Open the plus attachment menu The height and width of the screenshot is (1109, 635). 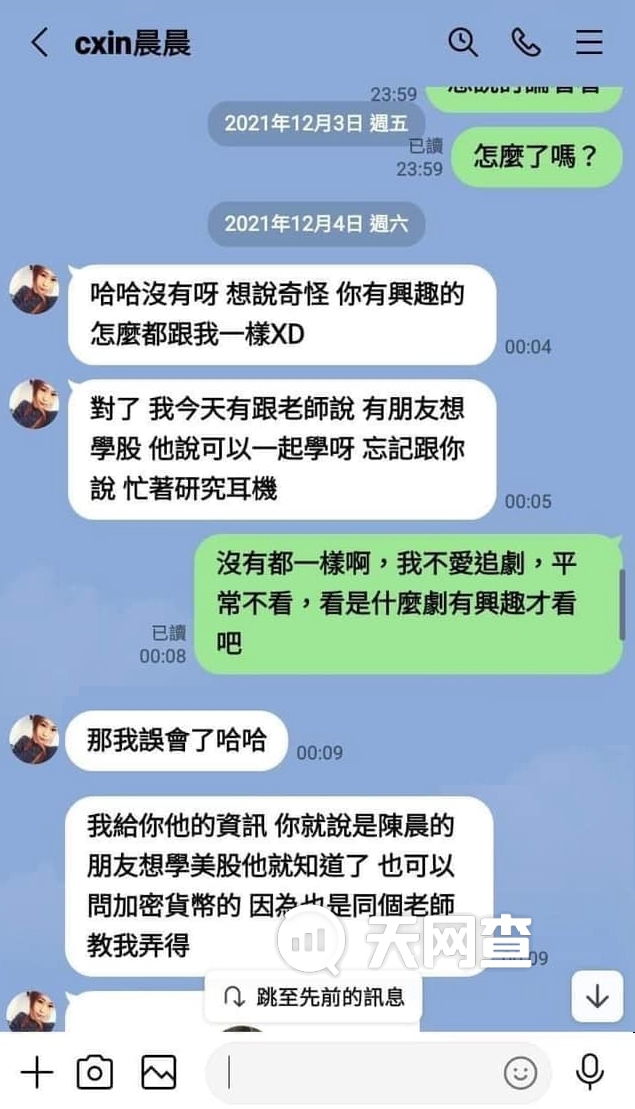pyautogui.click(x=37, y=1073)
